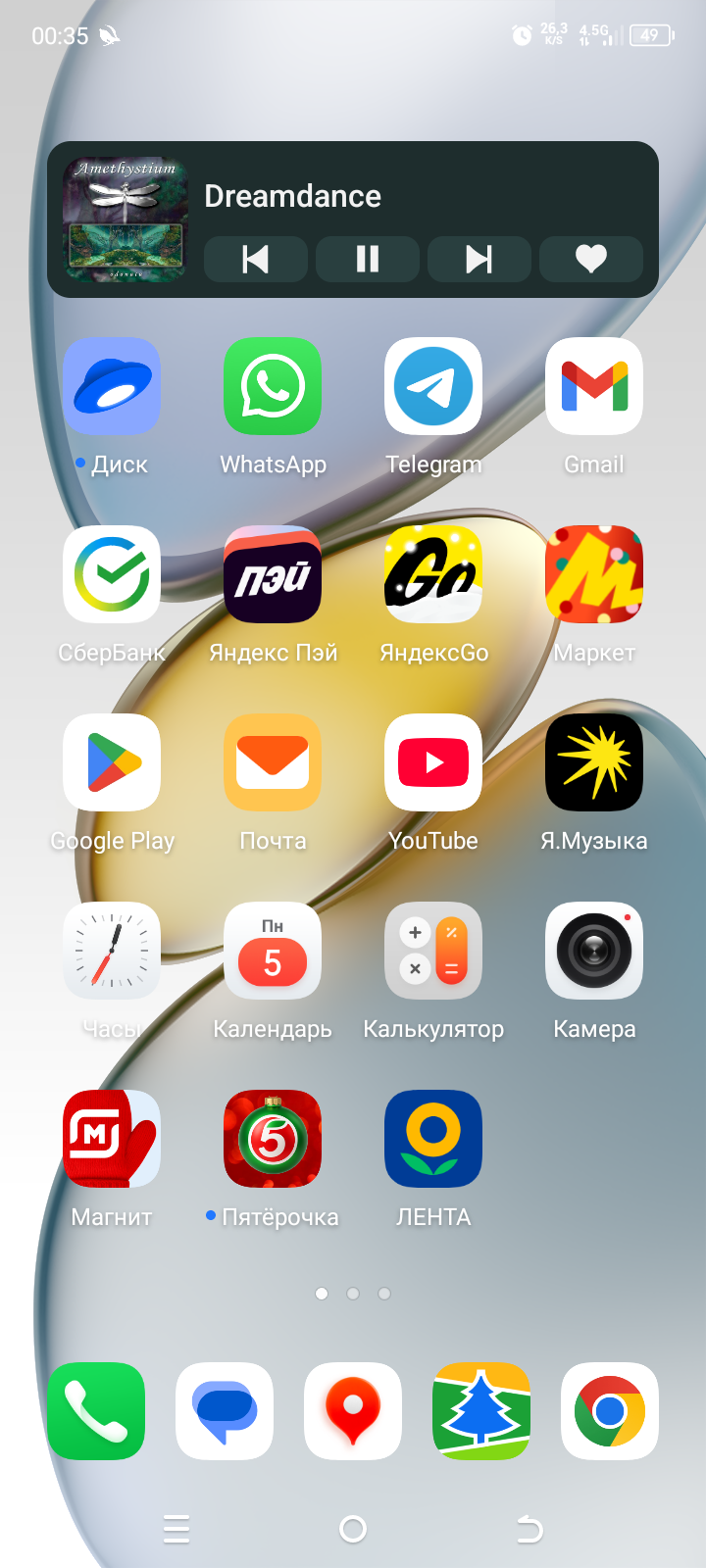Open the Камера app
706x1568 pixels.
pos(594,951)
